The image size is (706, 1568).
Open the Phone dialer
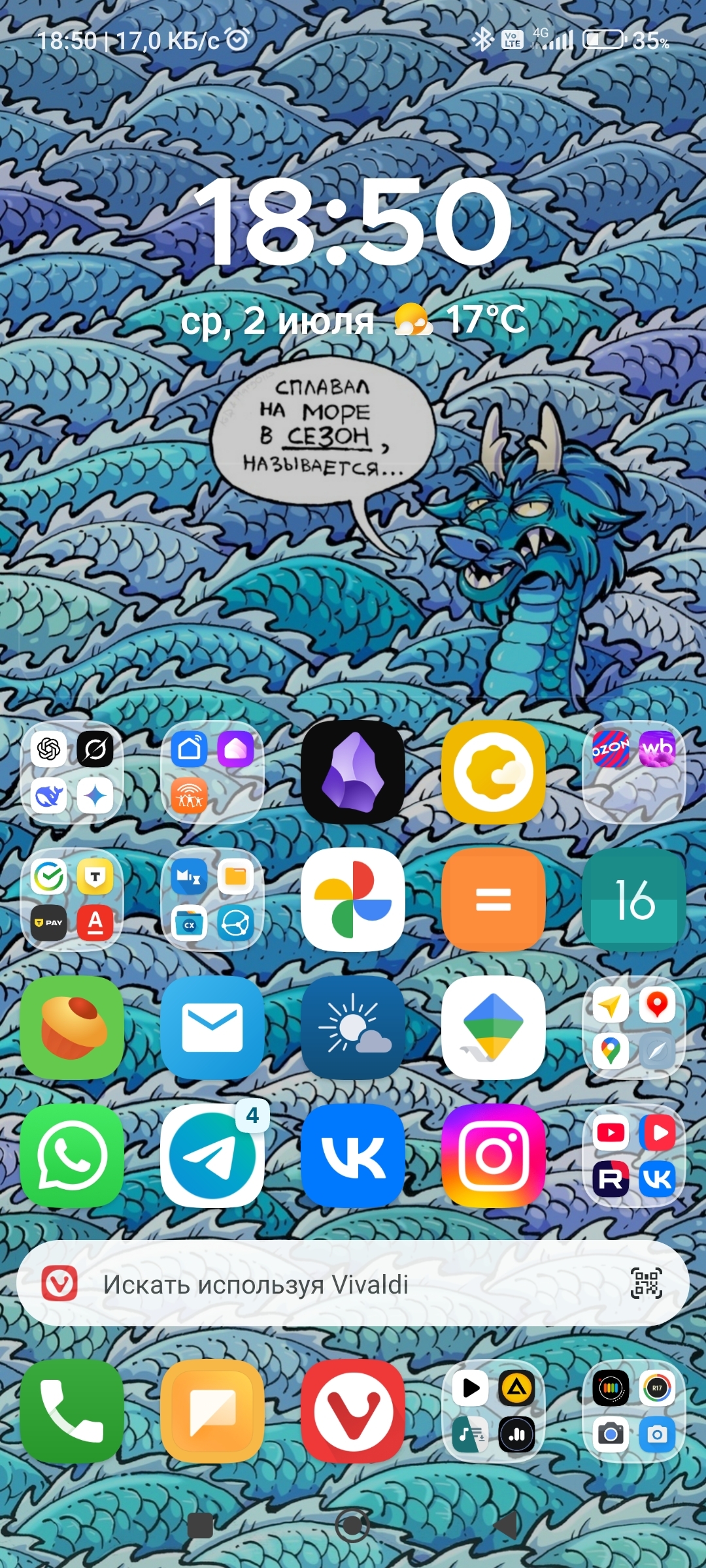[72, 1411]
